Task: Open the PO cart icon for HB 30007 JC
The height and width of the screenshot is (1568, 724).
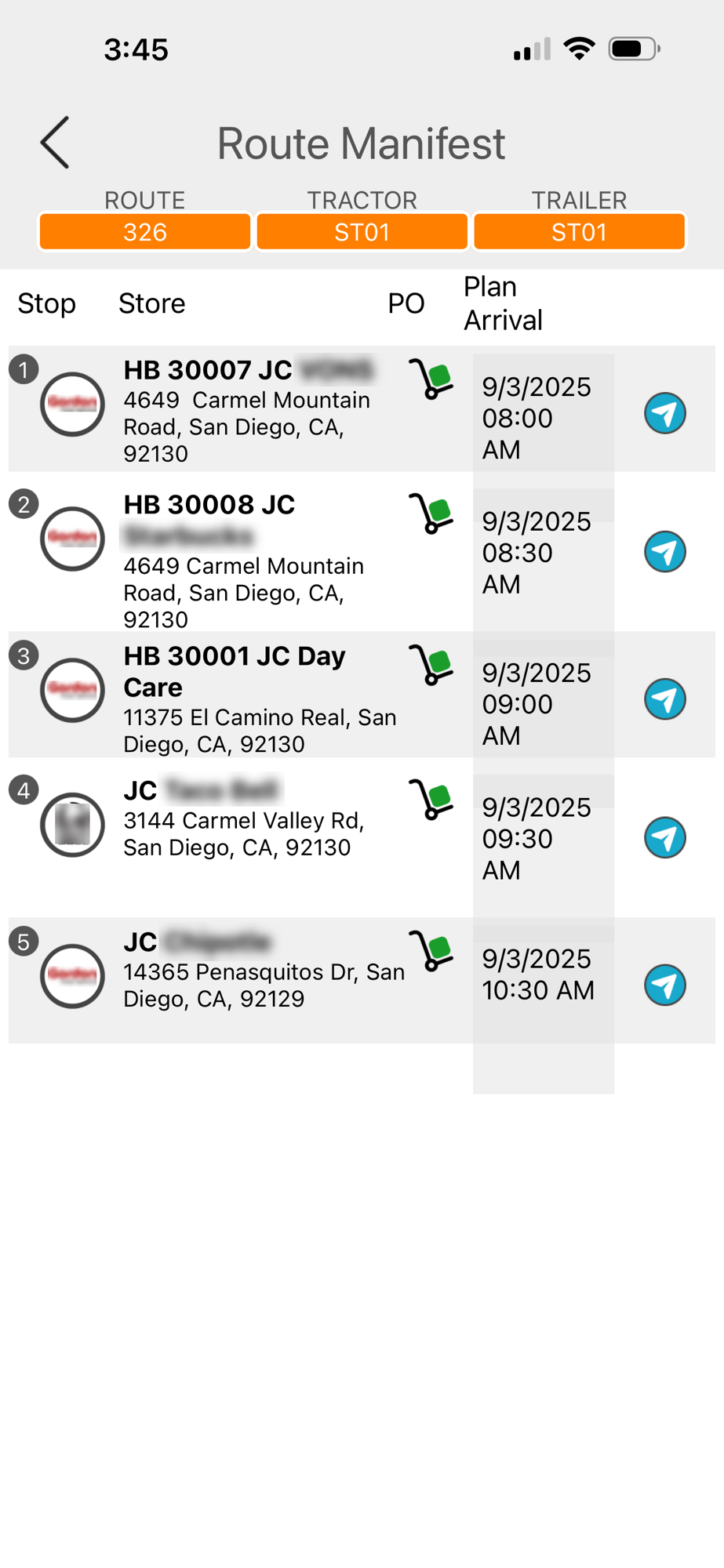Action: [431, 379]
